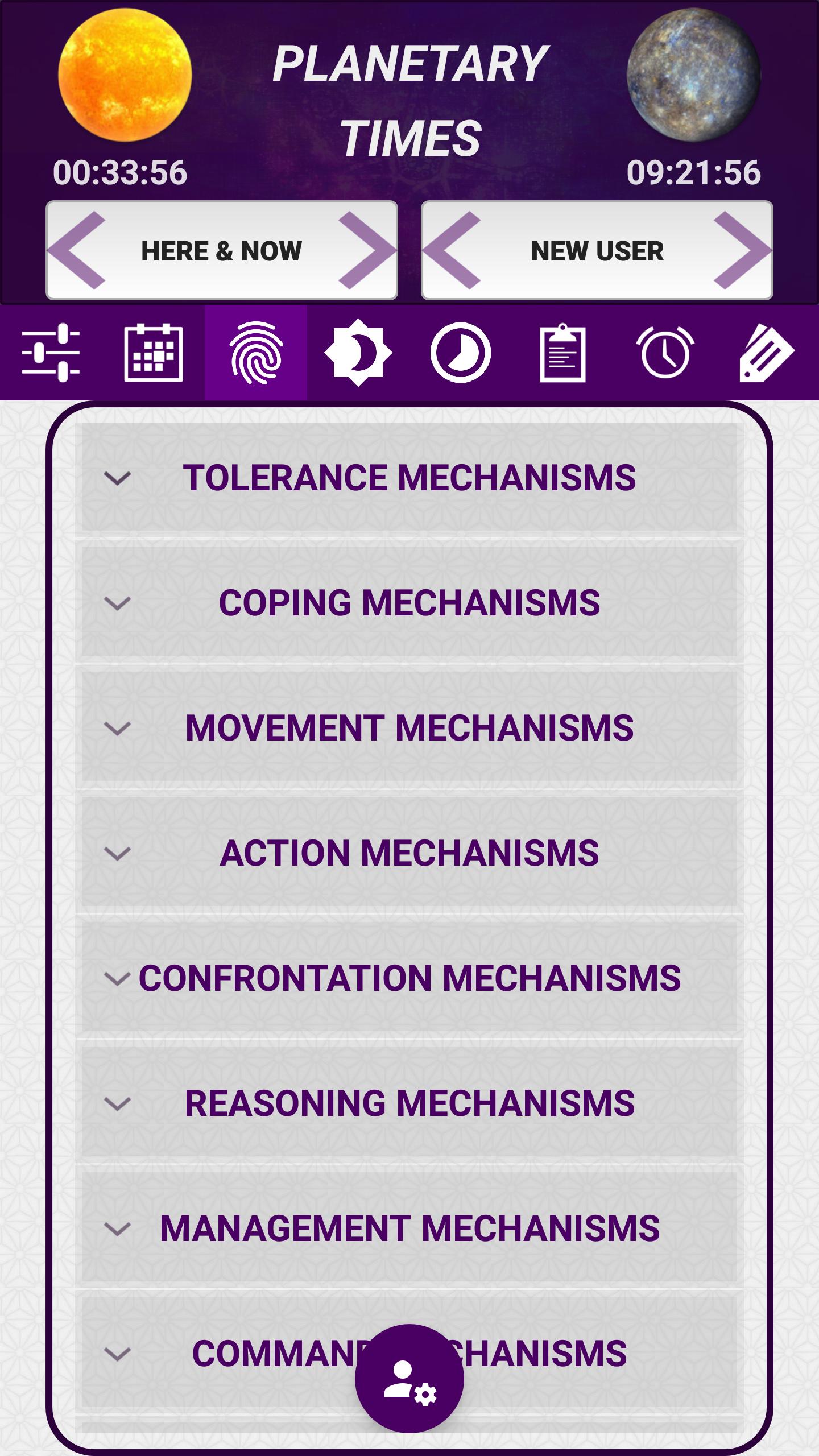Open the user settings floating button
The width and height of the screenshot is (819, 1456).
[409, 1379]
